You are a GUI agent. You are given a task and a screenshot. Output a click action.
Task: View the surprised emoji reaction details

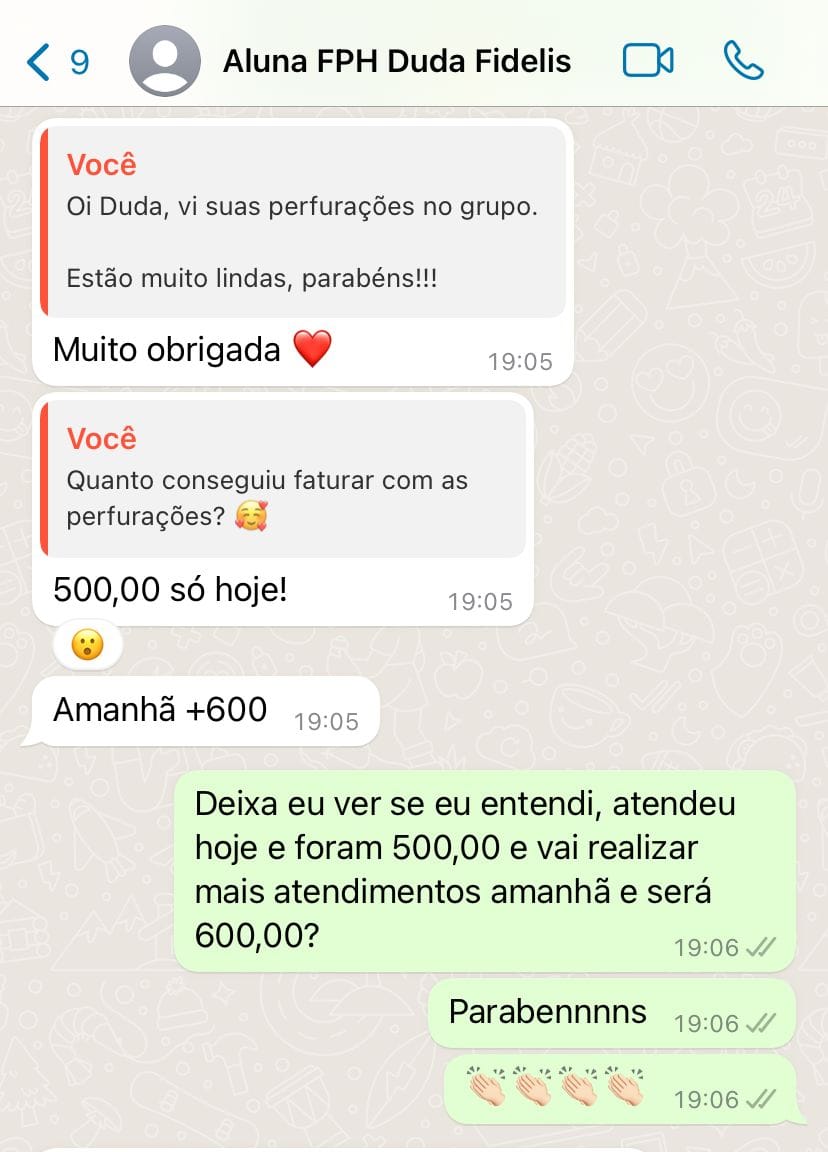tap(88, 647)
